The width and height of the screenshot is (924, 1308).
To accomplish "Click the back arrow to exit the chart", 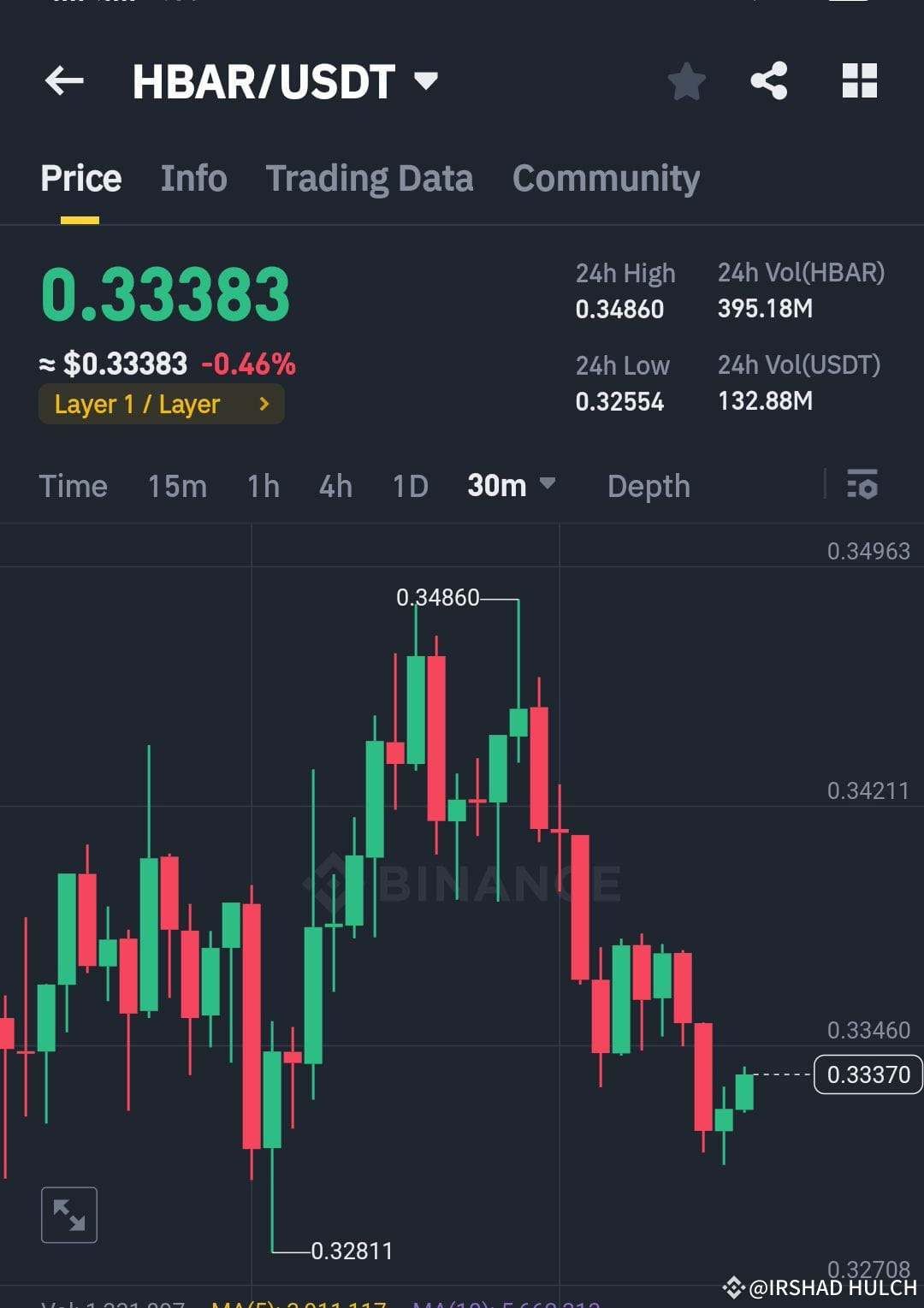I will (64, 80).
